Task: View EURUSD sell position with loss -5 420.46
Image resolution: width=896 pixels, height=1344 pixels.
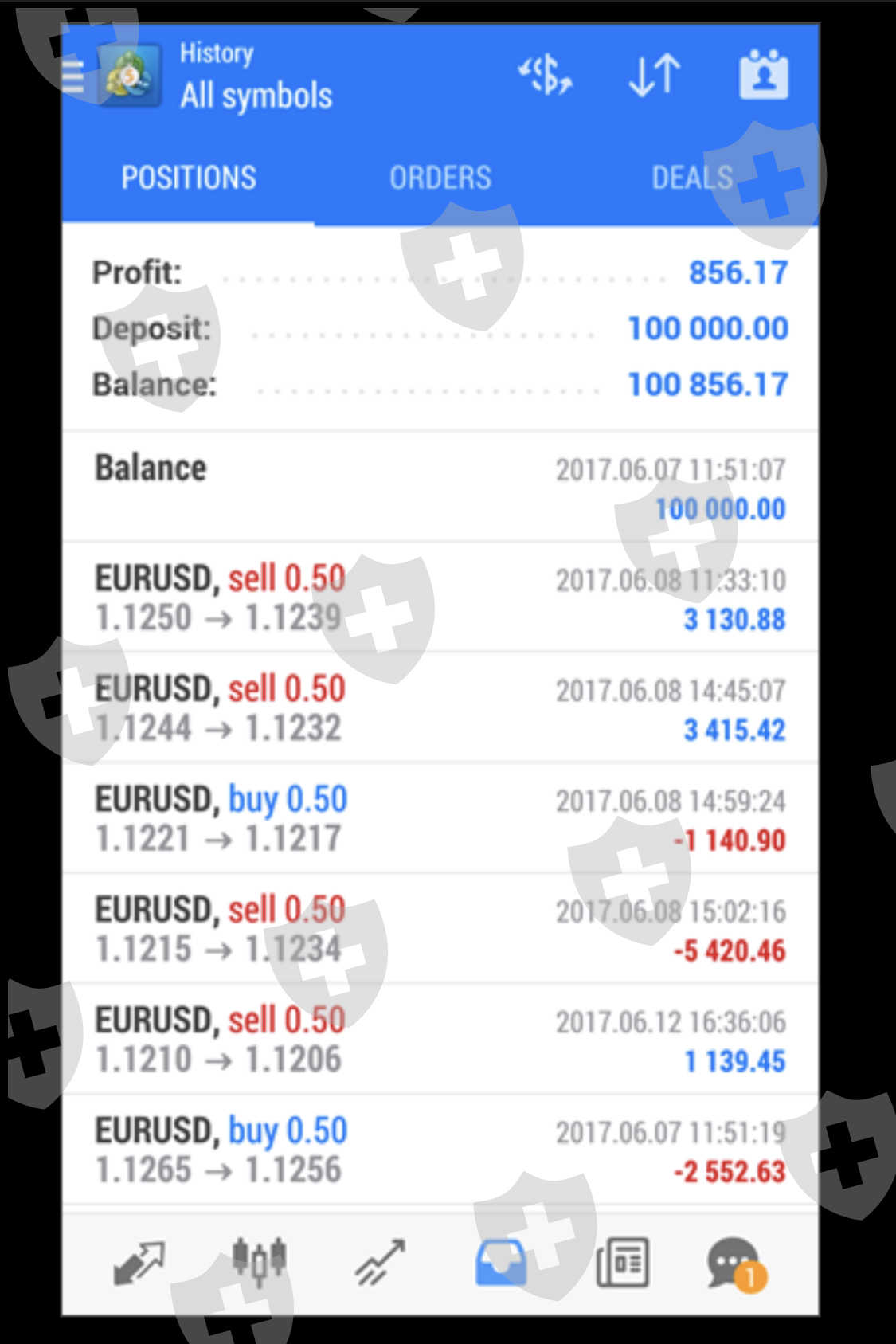Action: pos(440,929)
